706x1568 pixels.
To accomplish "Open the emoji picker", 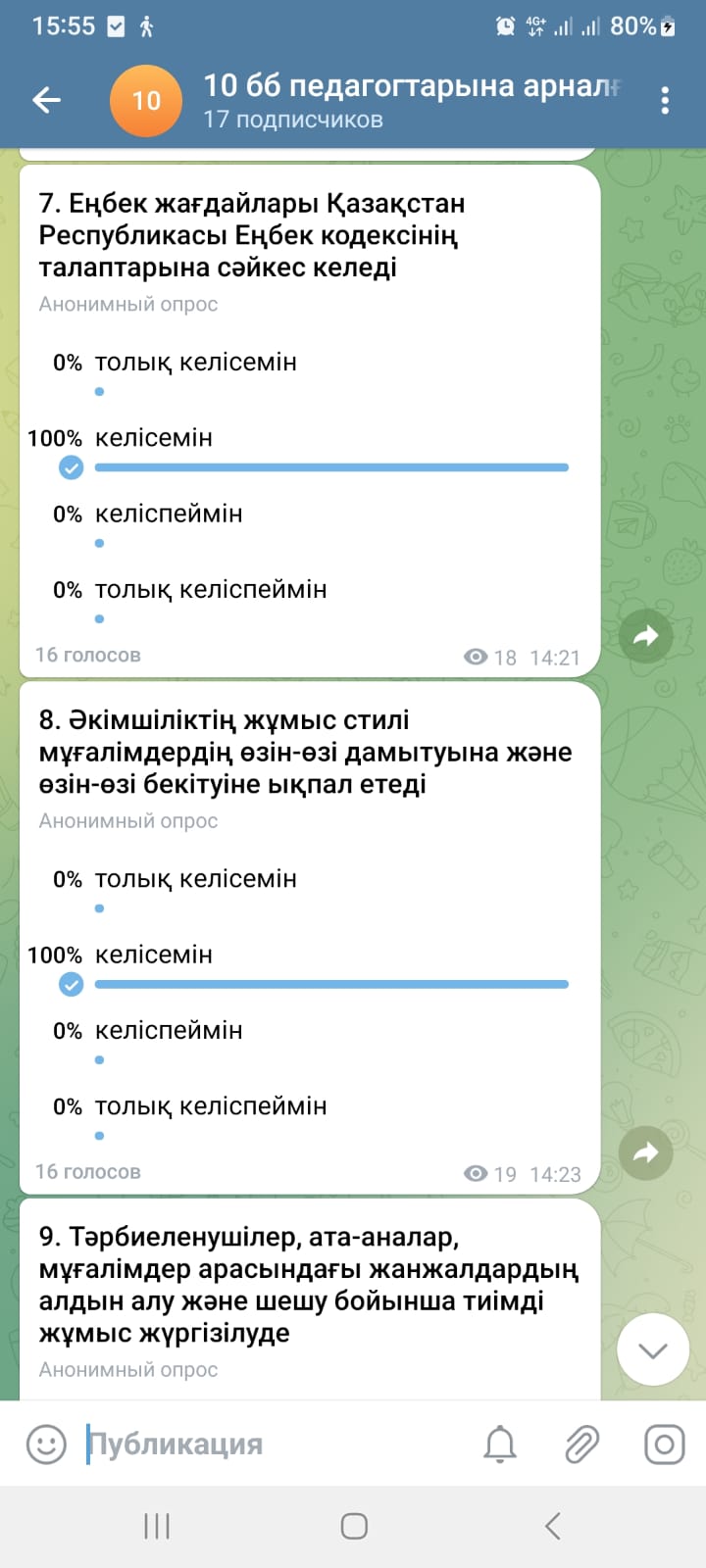I will tap(46, 1444).
